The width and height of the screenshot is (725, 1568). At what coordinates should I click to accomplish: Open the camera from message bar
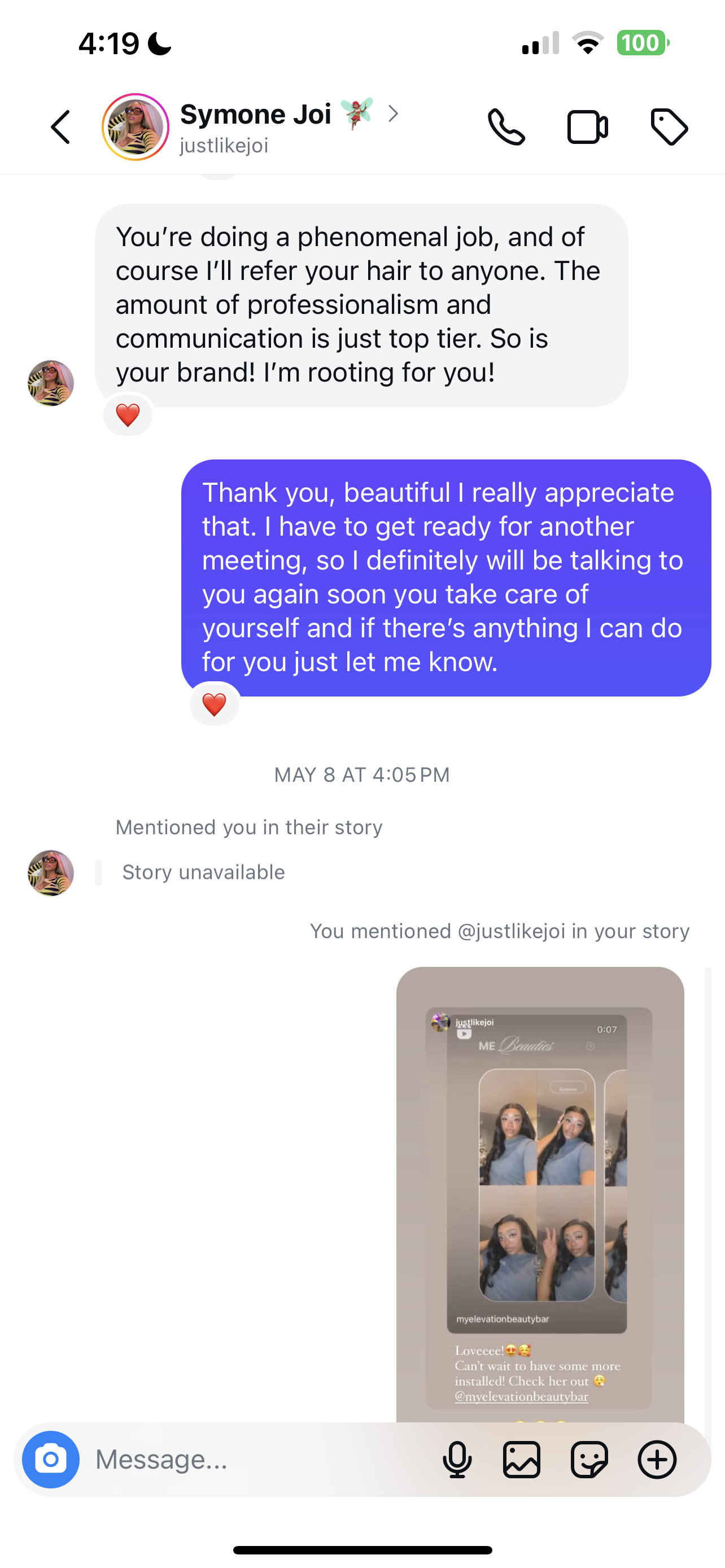(x=51, y=1459)
